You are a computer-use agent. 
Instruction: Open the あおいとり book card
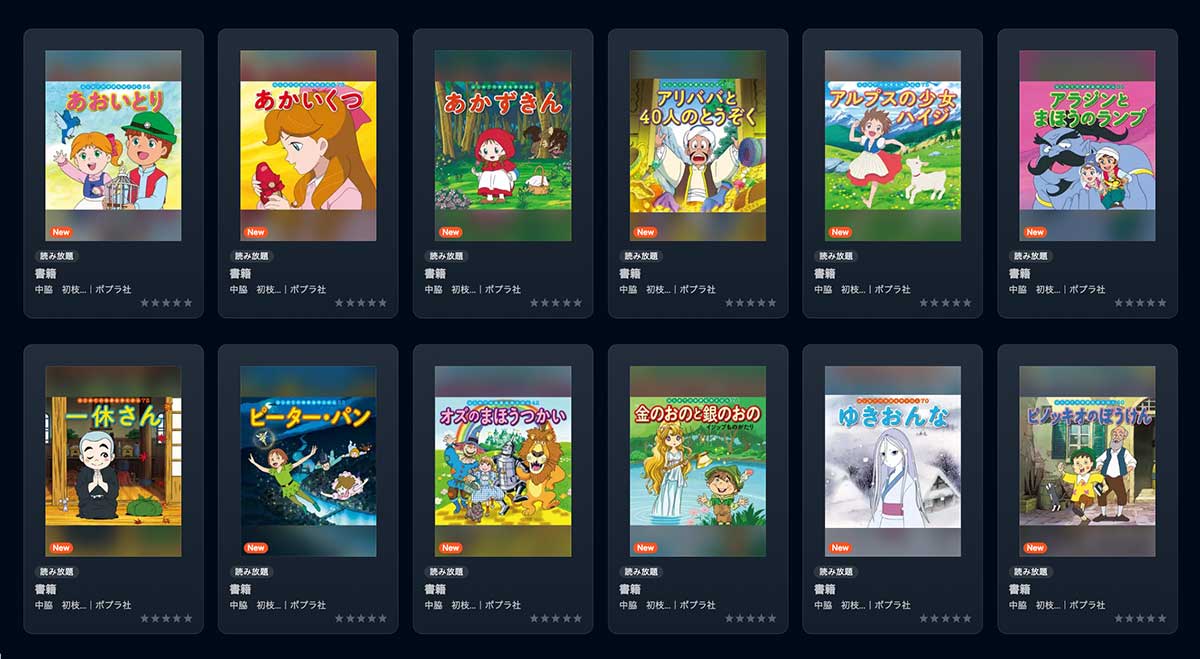pyautogui.click(x=113, y=145)
